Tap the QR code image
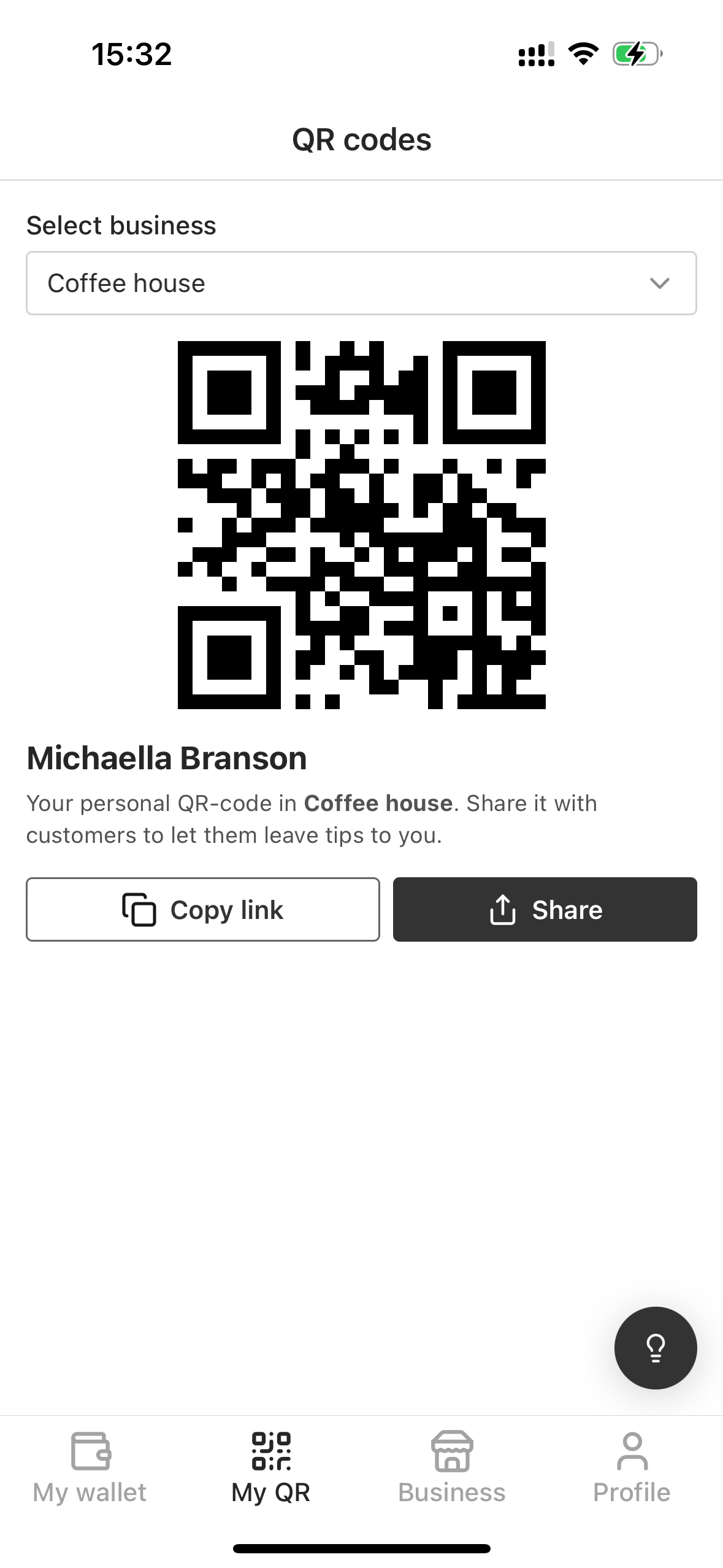Image resolution: width=723 pixels, height=1568 pixels. pyautogui.click(x=361, y=525)
